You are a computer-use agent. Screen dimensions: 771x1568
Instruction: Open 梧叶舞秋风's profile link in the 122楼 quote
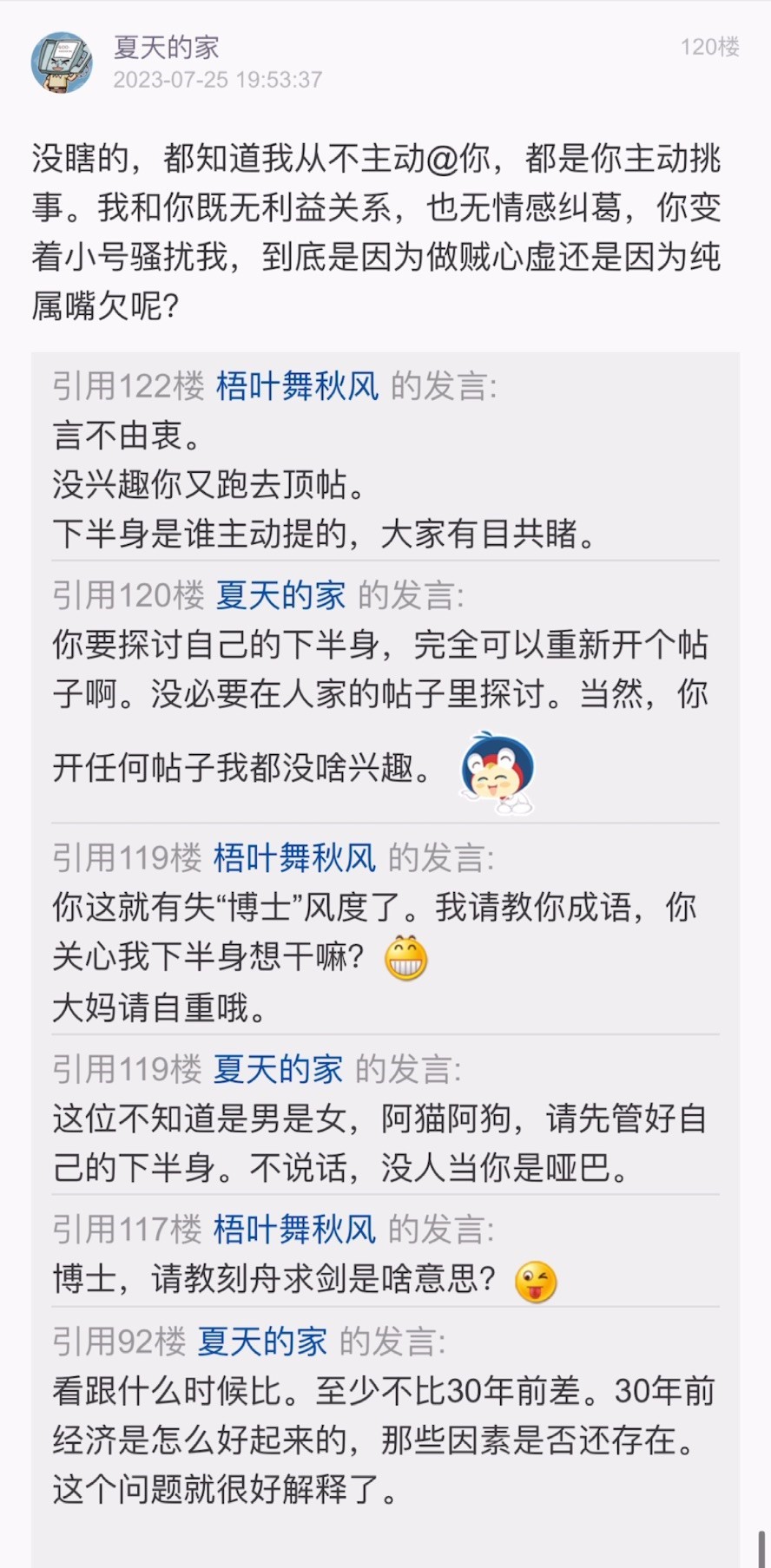(x=297, y=386)
